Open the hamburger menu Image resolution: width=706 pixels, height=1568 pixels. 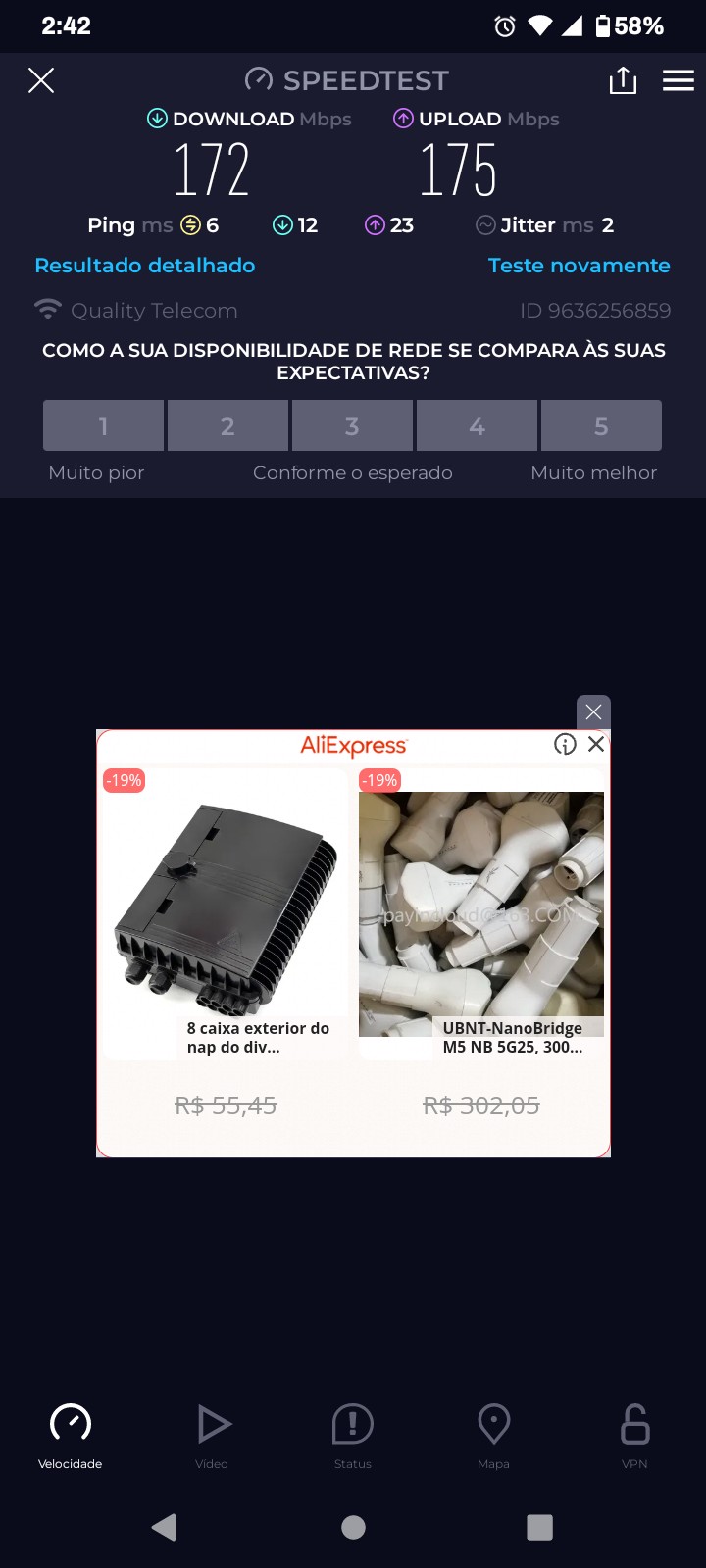click(678, 80)
